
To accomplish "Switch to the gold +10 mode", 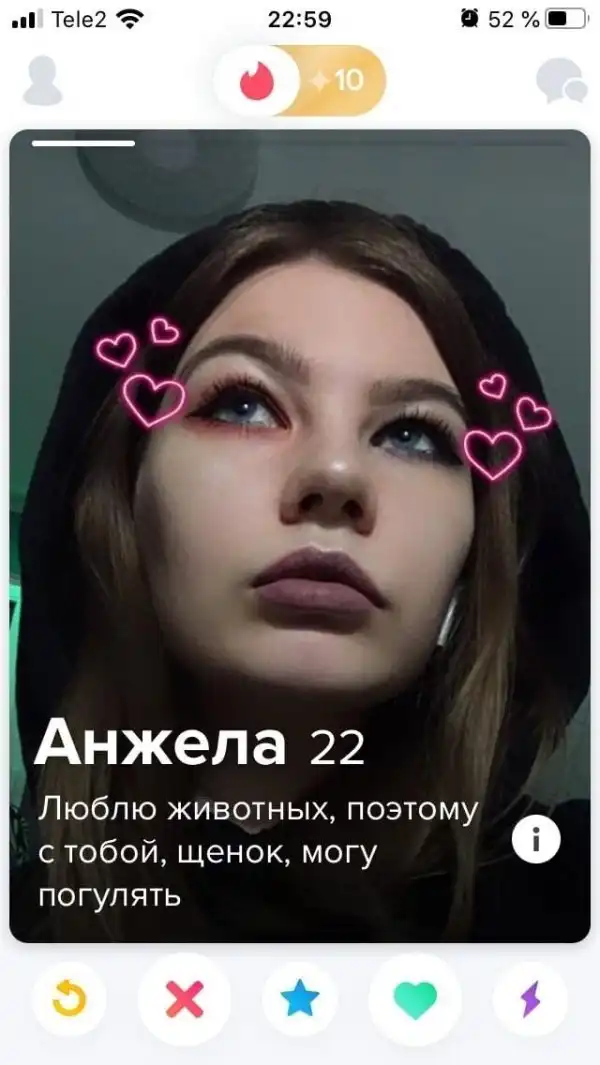I will [x=342, y=80].
